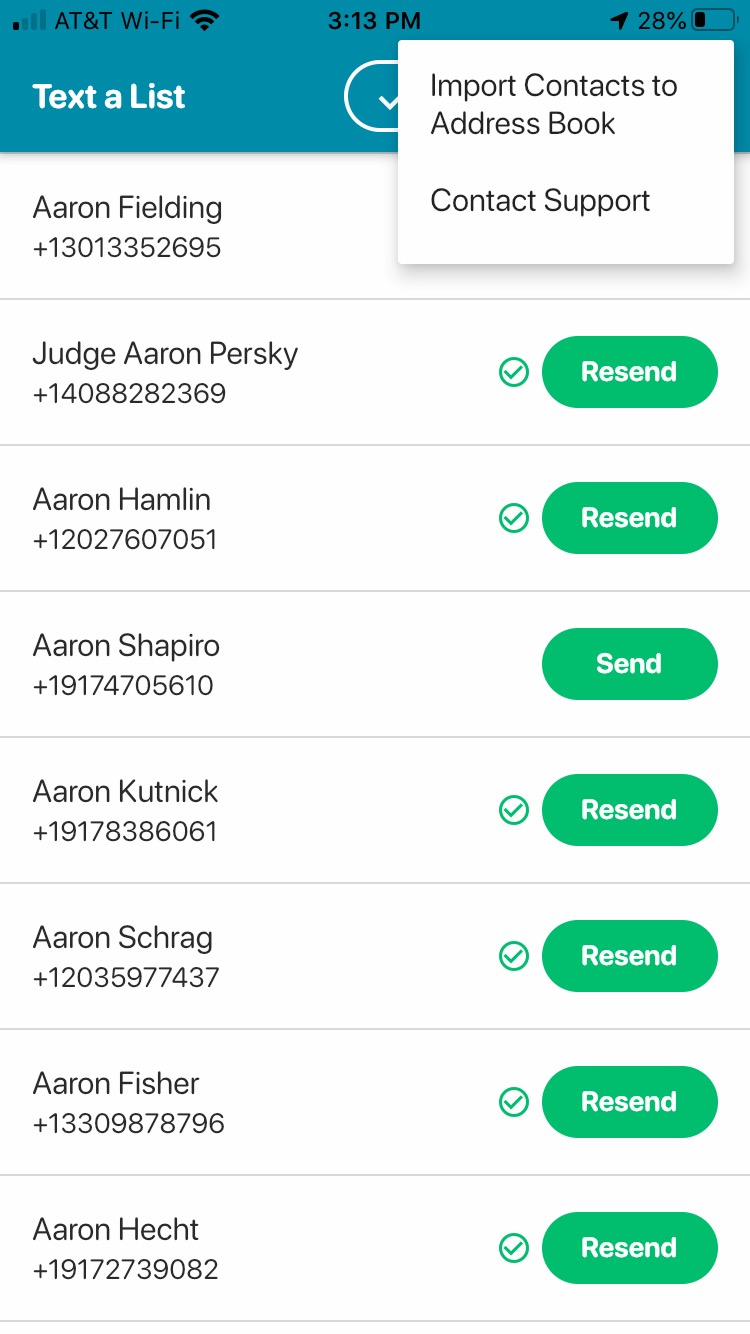Resend the message to Aaron Fielding
Viewport: 750px width, 1334px height.
click(630, 227)
